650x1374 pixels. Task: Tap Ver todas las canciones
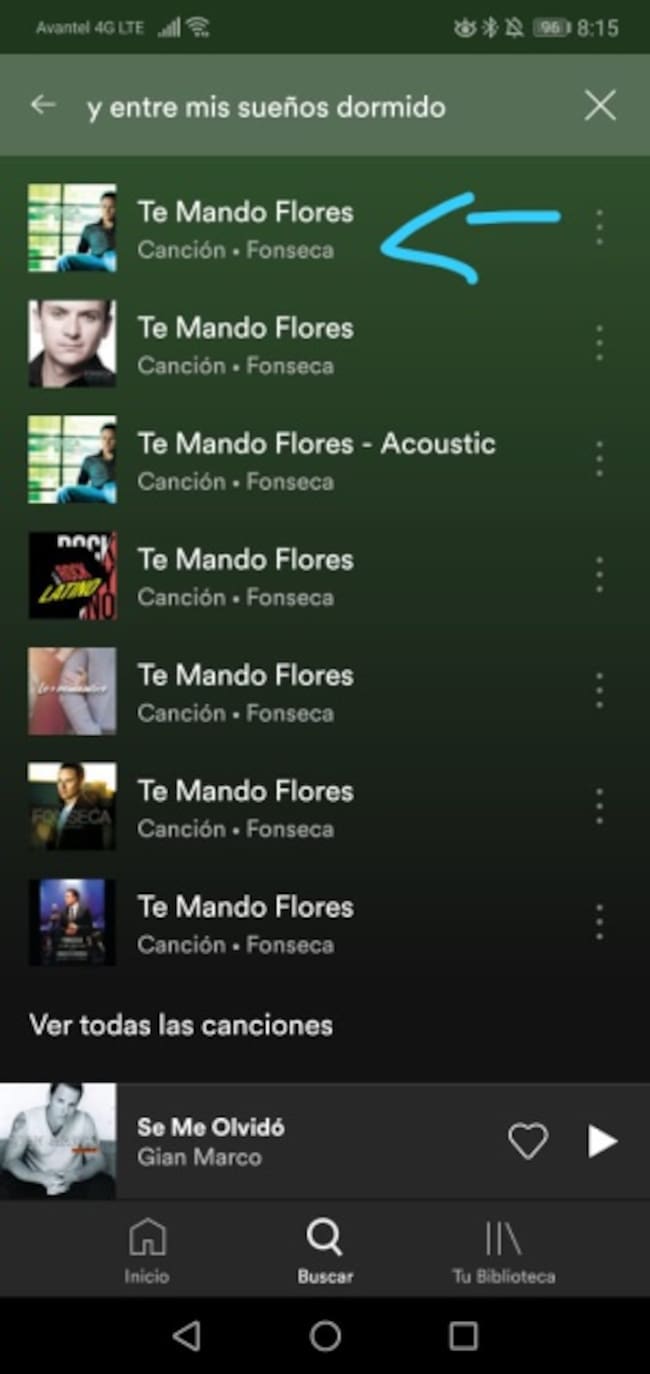click(x=181, y=1025)
